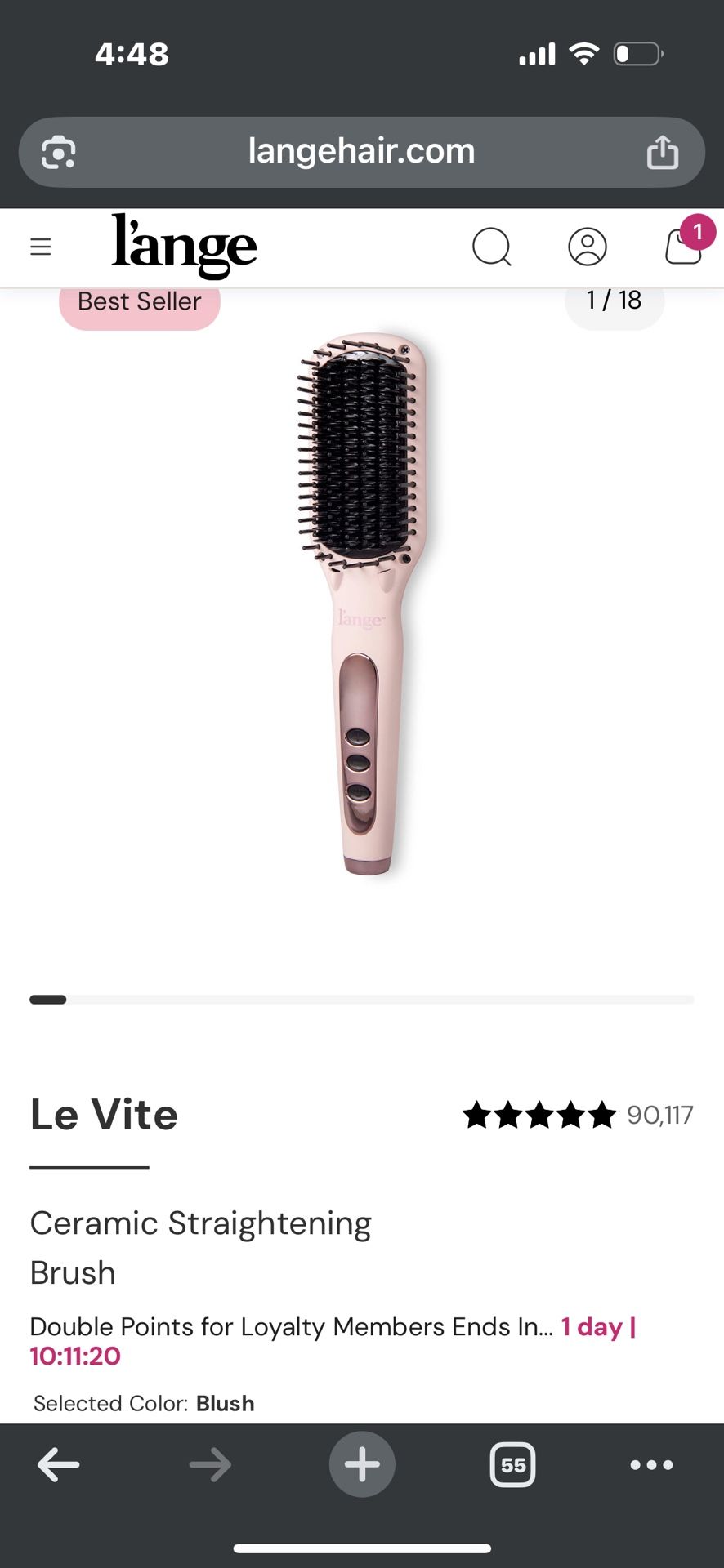Open the site search icon
The height and width of the screenshot is (1568, 724).
(x=491, y=247)
